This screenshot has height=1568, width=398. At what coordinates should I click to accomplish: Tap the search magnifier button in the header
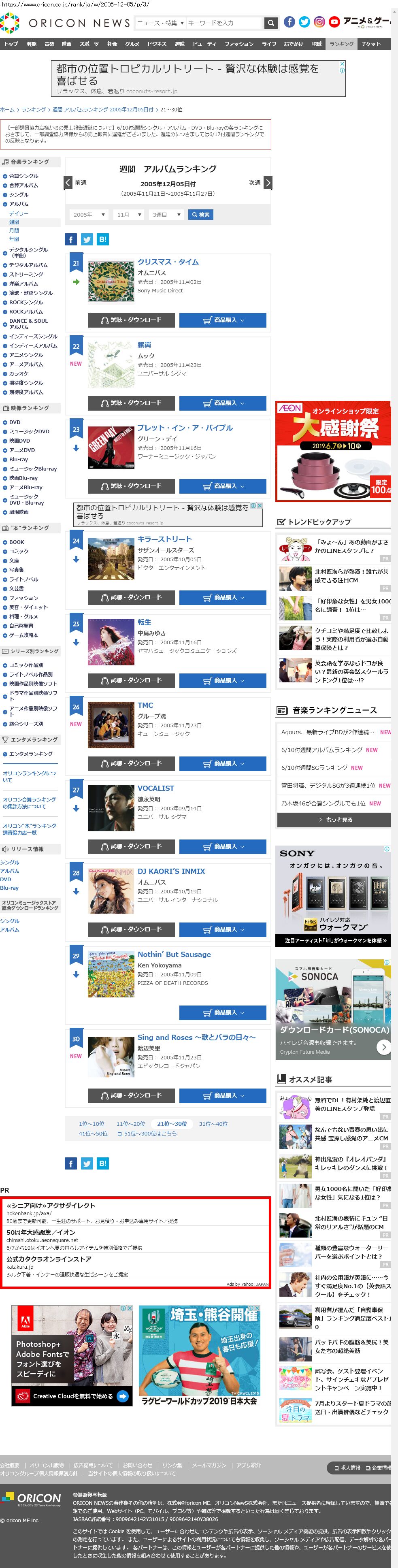click(271, 23)
